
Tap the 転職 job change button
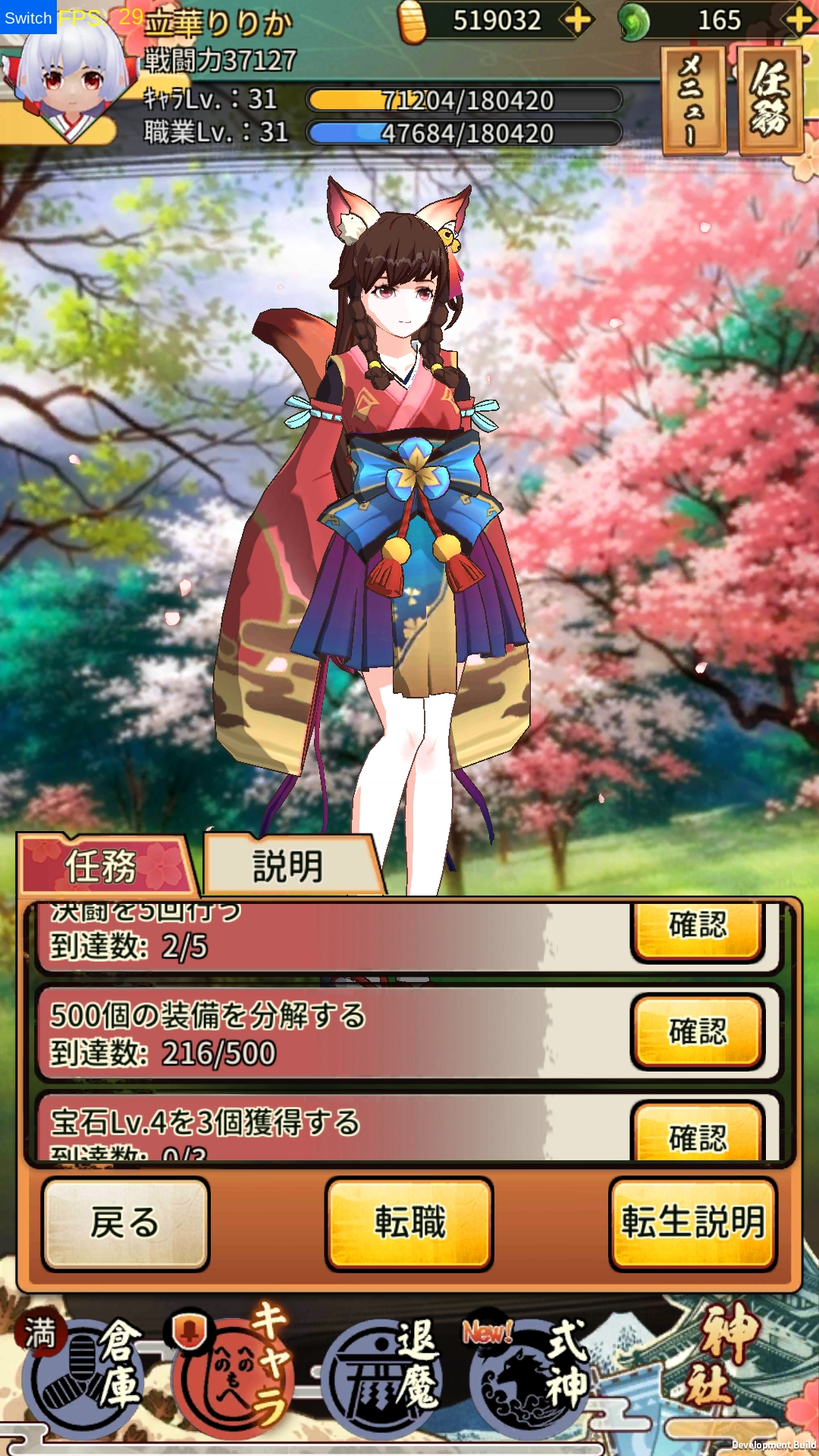409,1223
